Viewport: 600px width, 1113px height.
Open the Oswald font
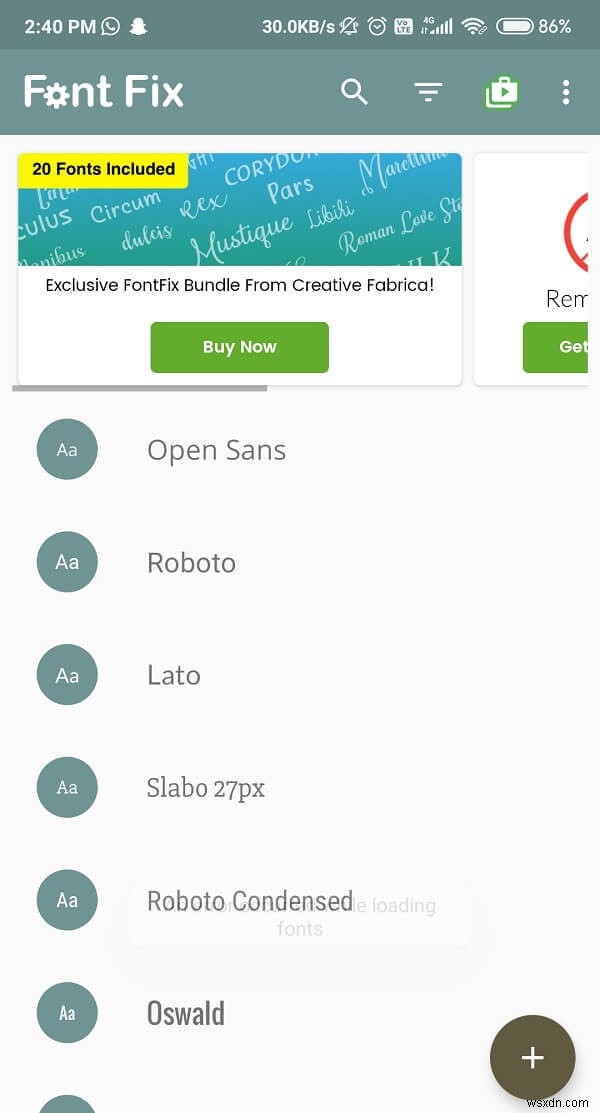click(186, 1013)
